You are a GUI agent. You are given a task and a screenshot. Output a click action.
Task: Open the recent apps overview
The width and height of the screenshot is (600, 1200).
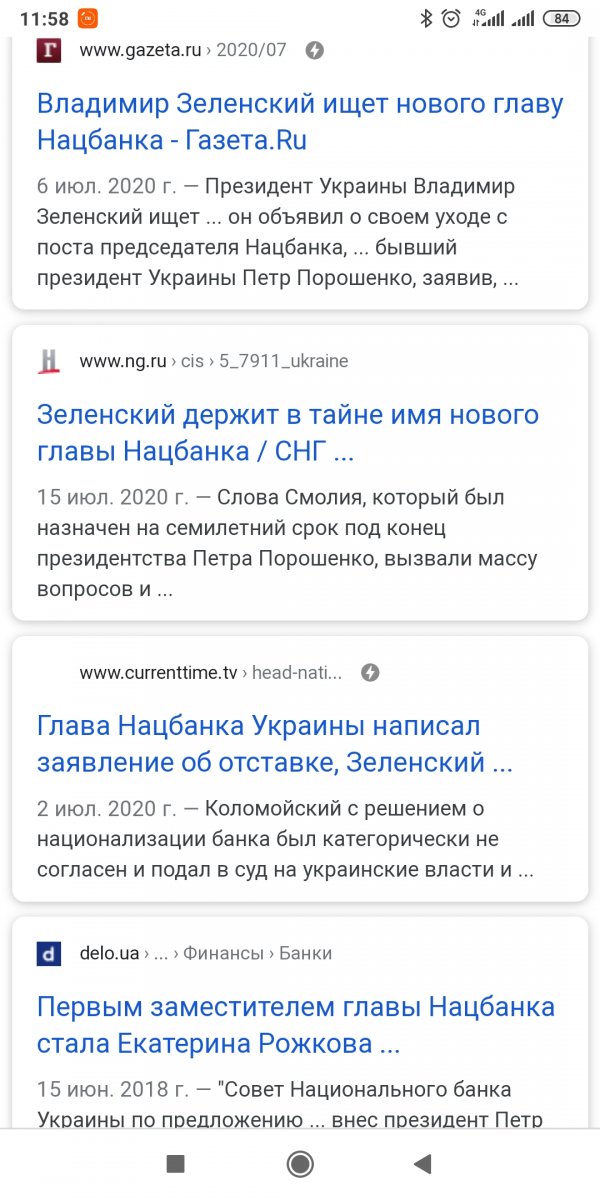tap(176, 1163)
